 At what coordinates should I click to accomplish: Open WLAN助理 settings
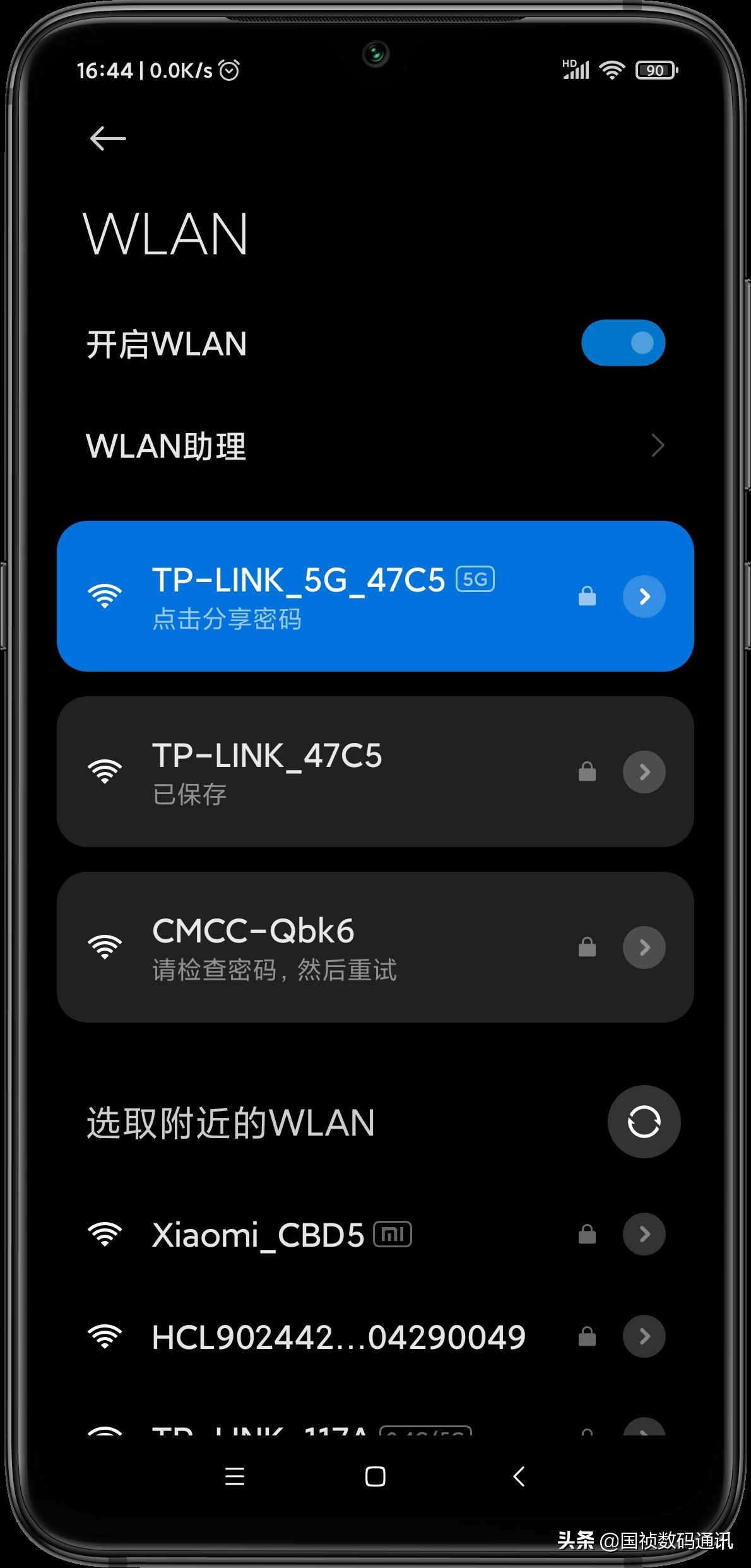click(375, 446)
